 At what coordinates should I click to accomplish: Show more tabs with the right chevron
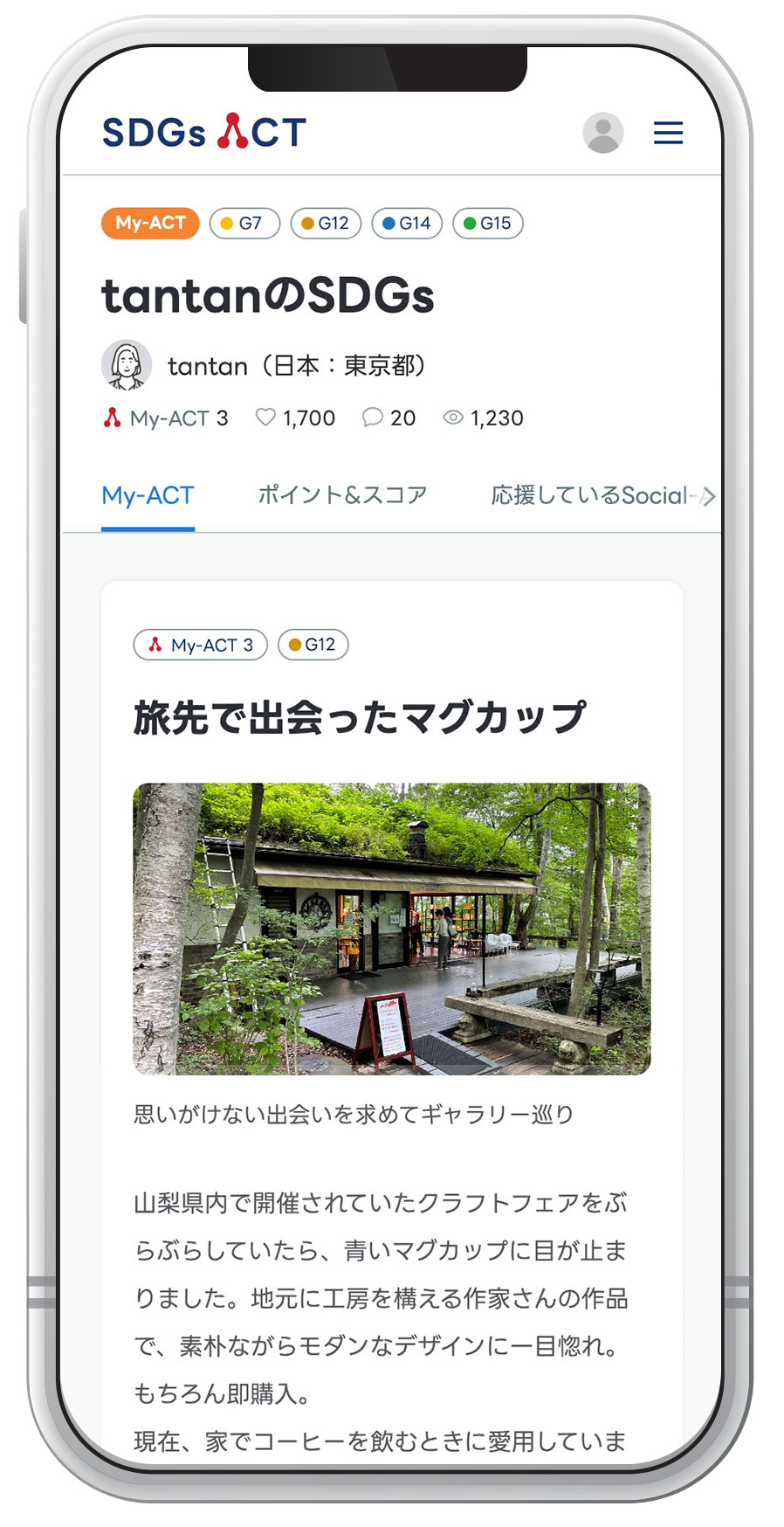[708, 496]
